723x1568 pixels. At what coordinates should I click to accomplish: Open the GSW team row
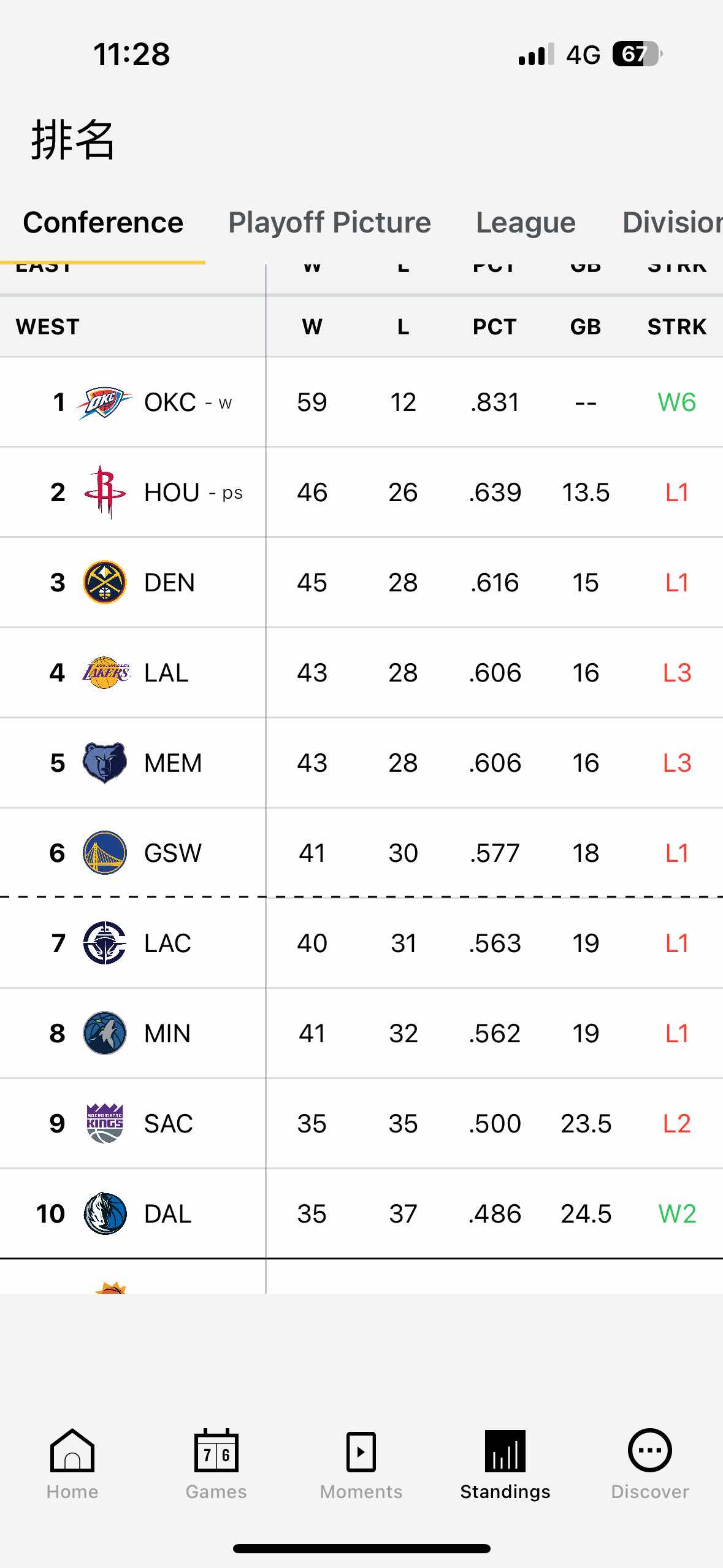coord(361,853)
